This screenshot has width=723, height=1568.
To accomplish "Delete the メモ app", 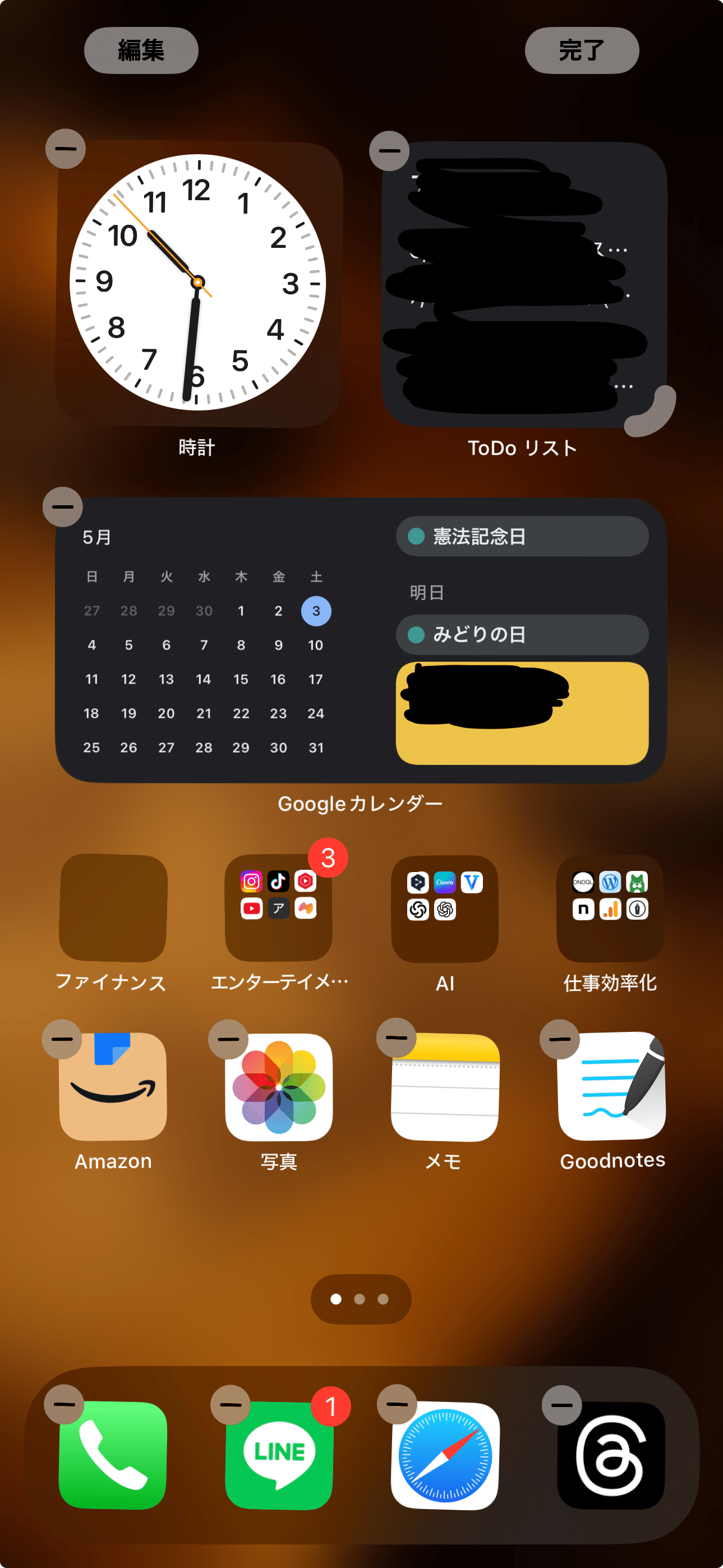I will coord(396,1037).
